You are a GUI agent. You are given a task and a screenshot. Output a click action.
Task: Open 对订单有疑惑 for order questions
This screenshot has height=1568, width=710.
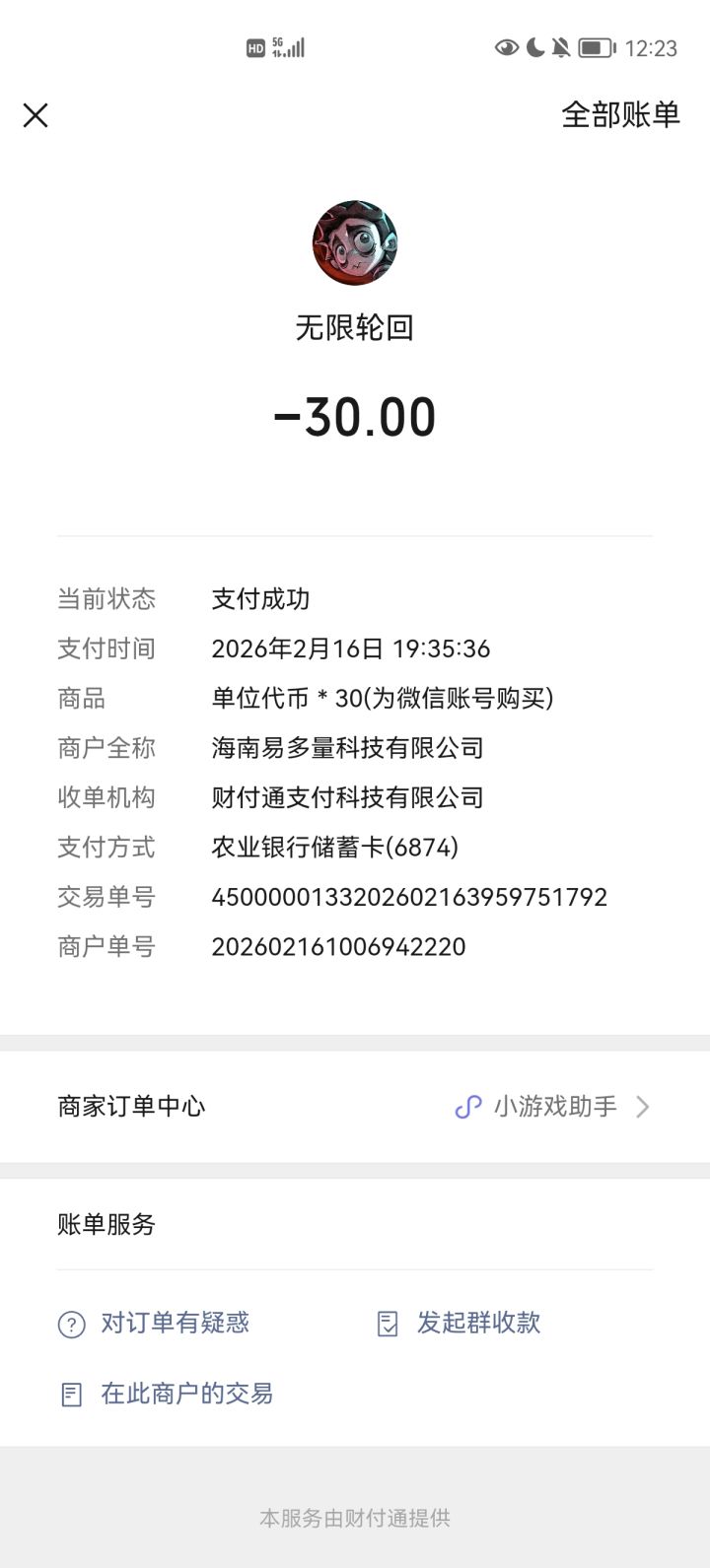coord(174,1325)
